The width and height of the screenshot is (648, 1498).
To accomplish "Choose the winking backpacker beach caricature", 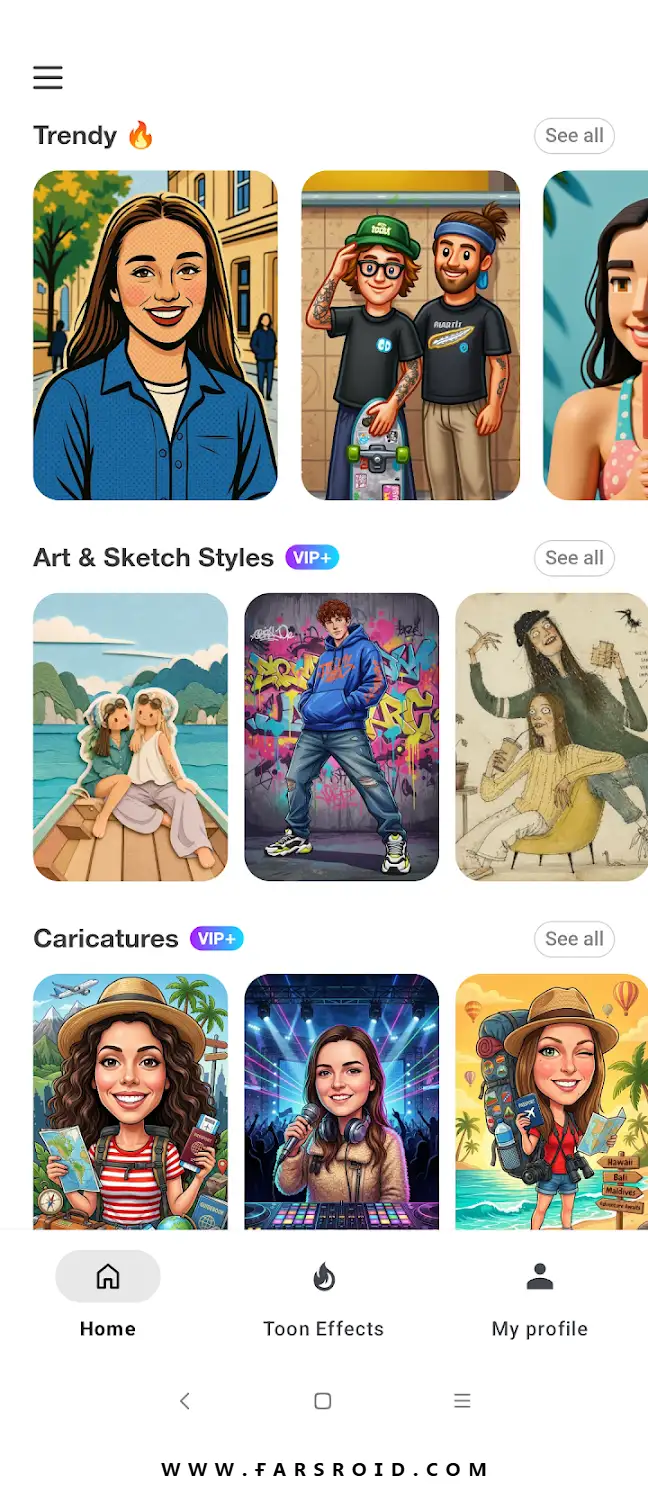I will coord(552,1102).
